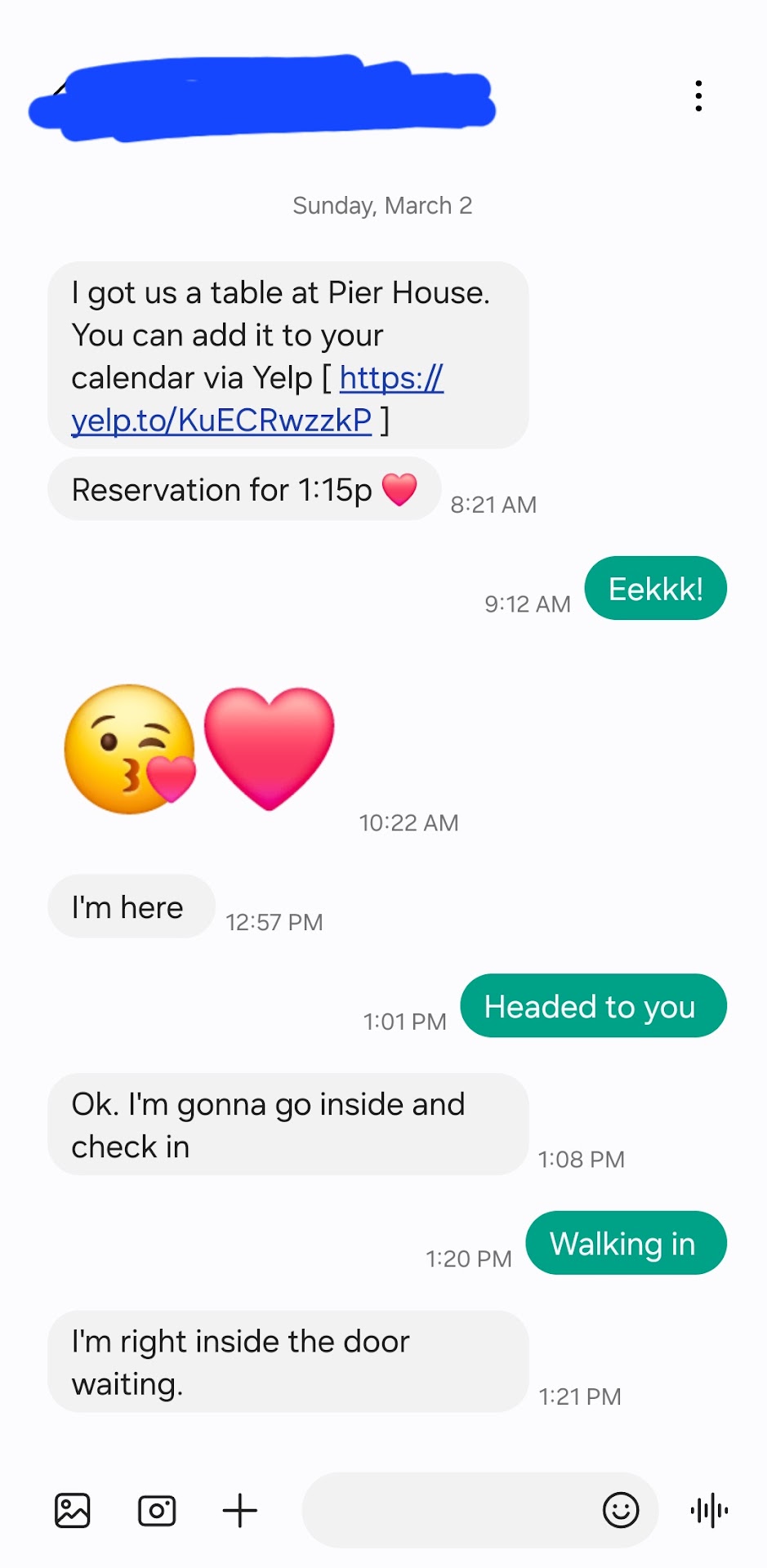Launch the camera to attach a photo
This screenshot has height=1568, width=767.
[x=157, y=1510]
